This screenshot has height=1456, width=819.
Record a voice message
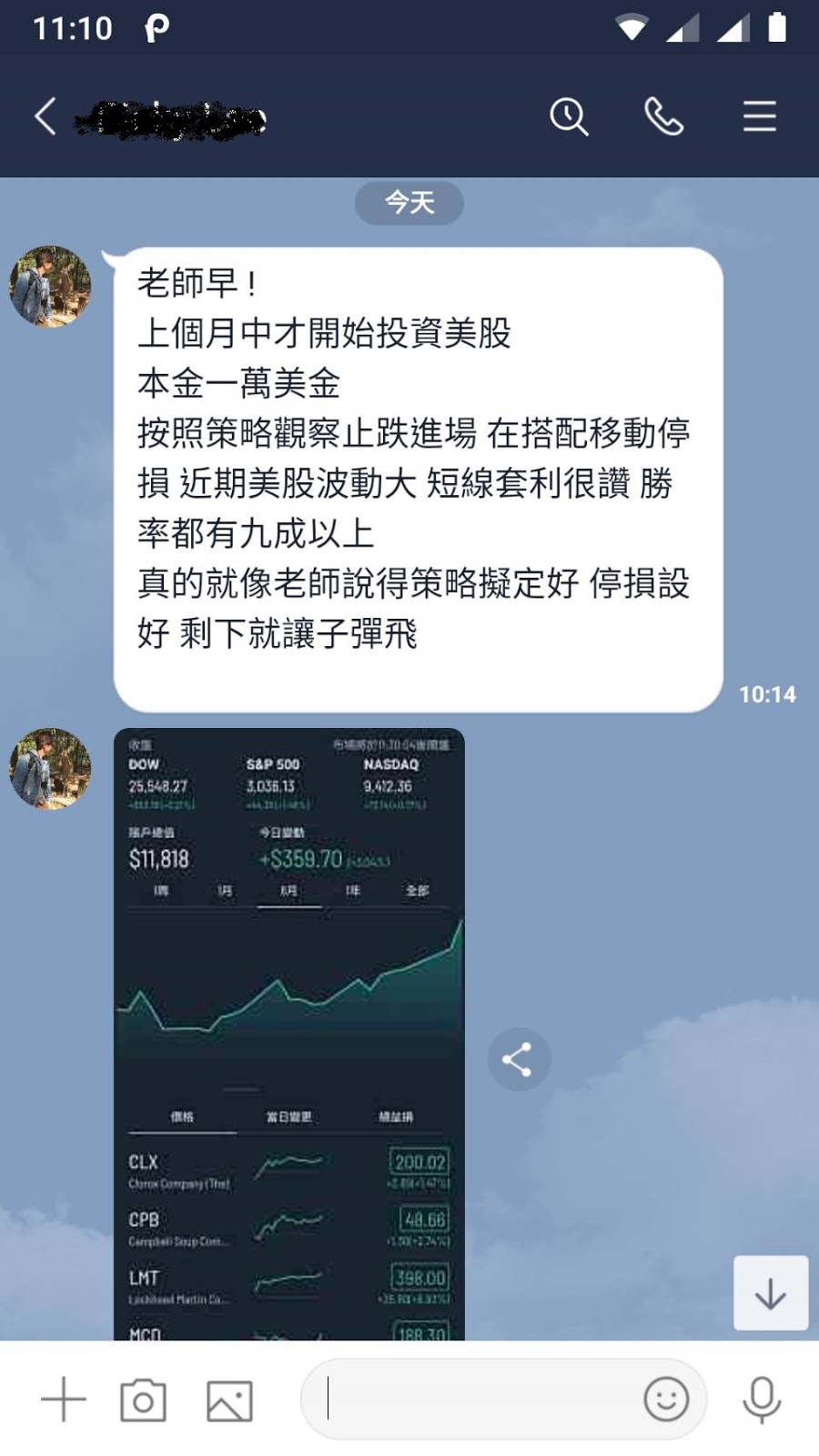point(762,1400)
